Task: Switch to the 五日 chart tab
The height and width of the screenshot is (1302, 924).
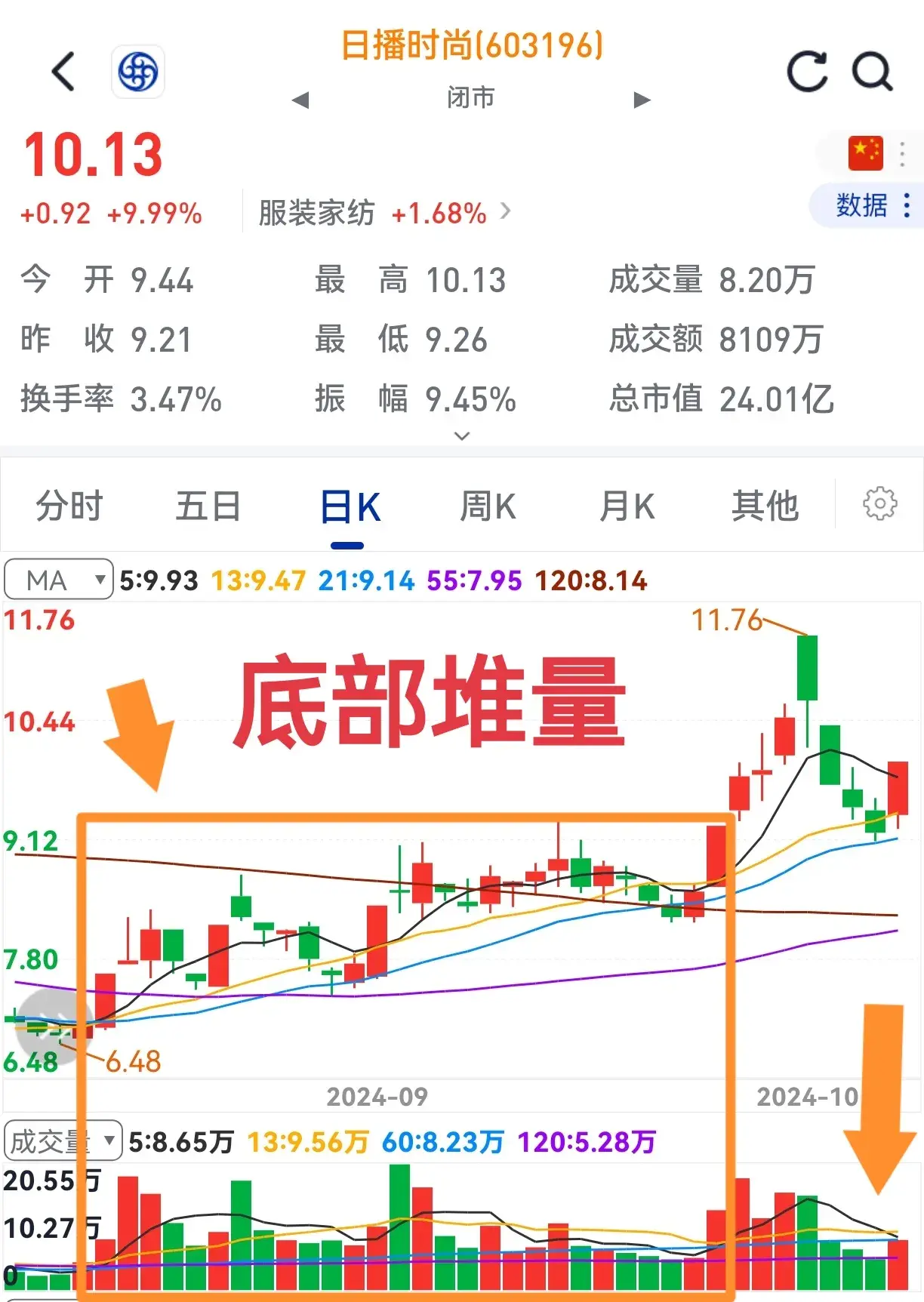Action: coord(208,506)
